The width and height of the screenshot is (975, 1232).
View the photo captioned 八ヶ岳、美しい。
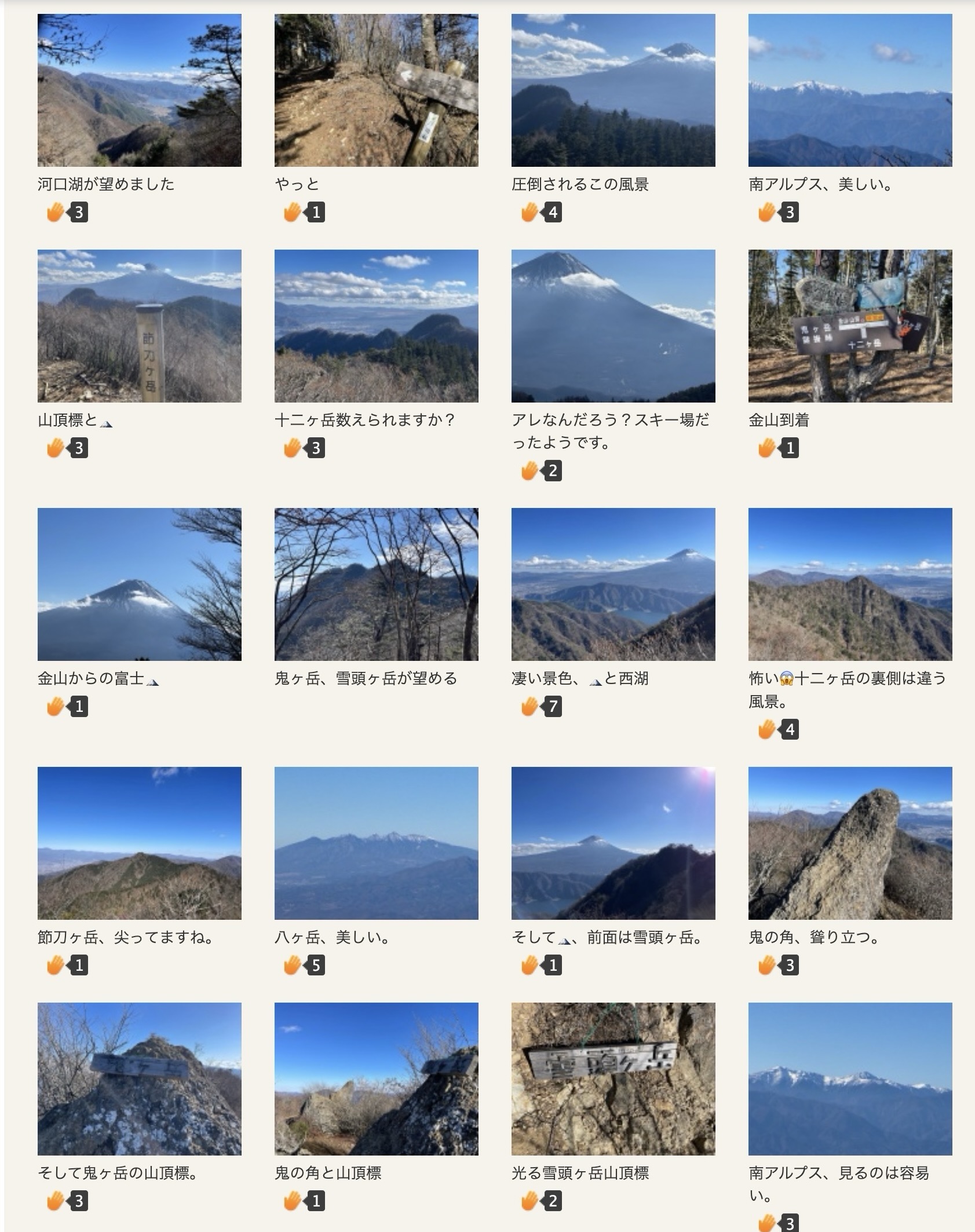(376, 843)
